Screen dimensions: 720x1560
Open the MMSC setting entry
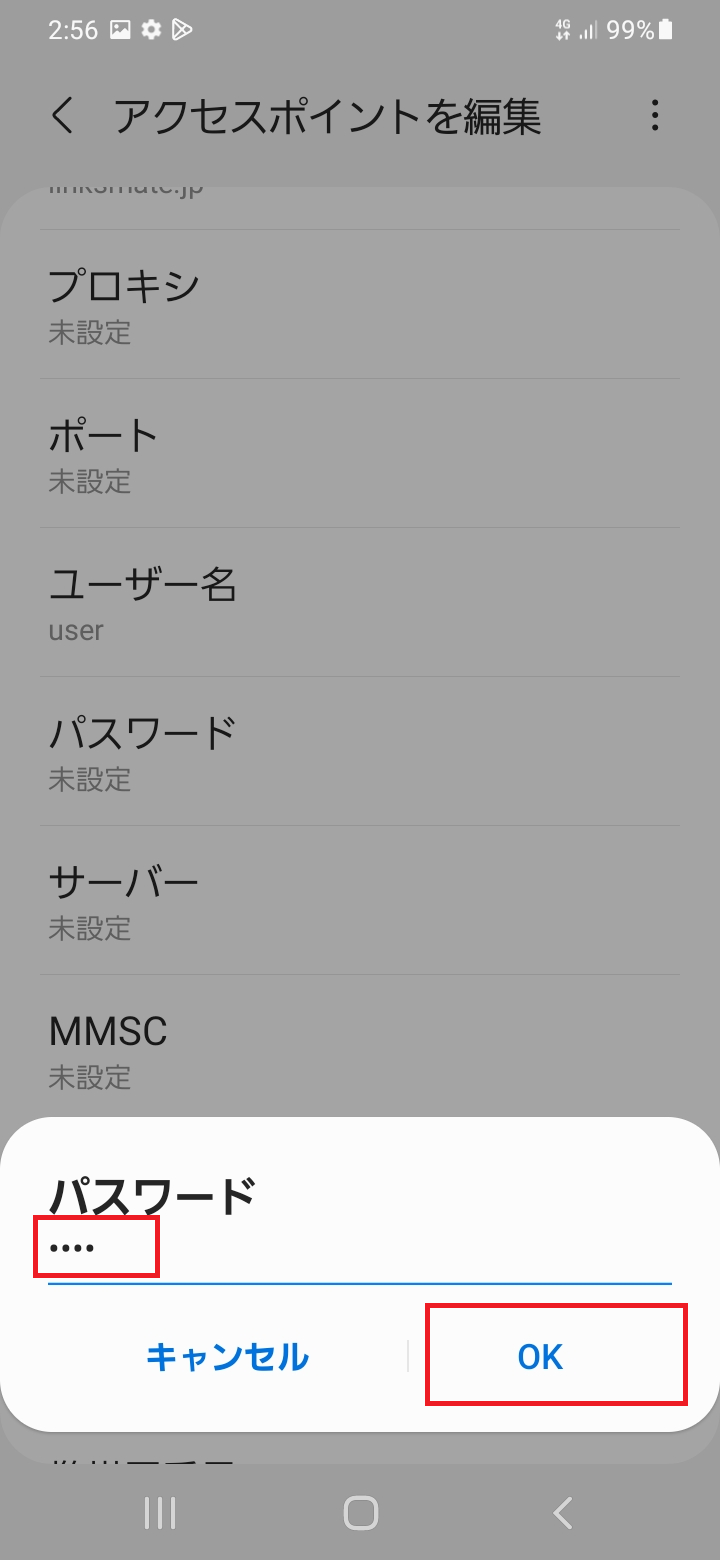[x=360, y=1050]
